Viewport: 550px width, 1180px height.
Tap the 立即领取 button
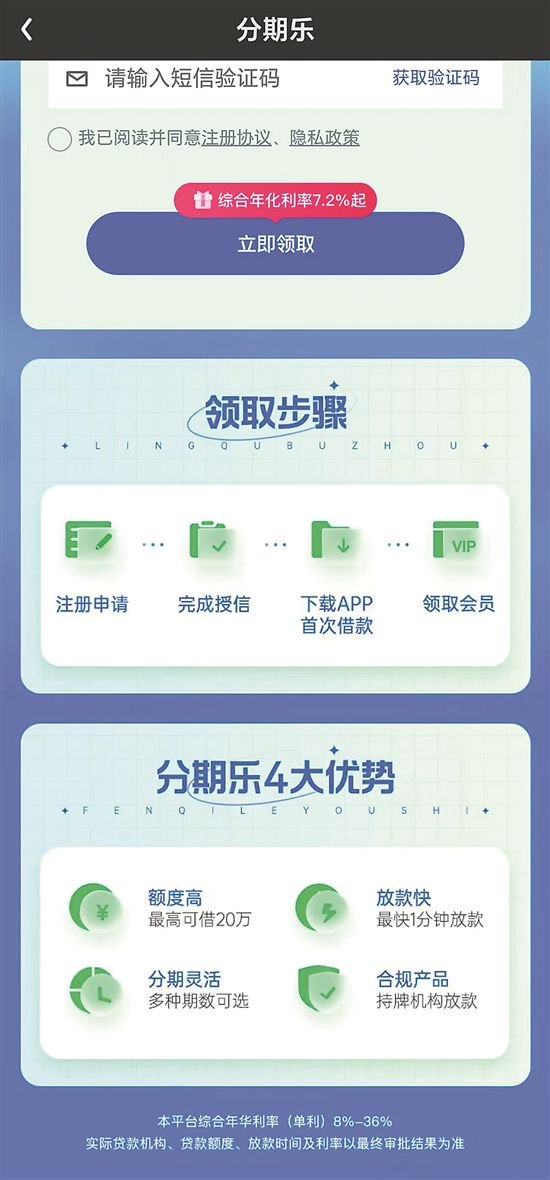tap(275, 244)
